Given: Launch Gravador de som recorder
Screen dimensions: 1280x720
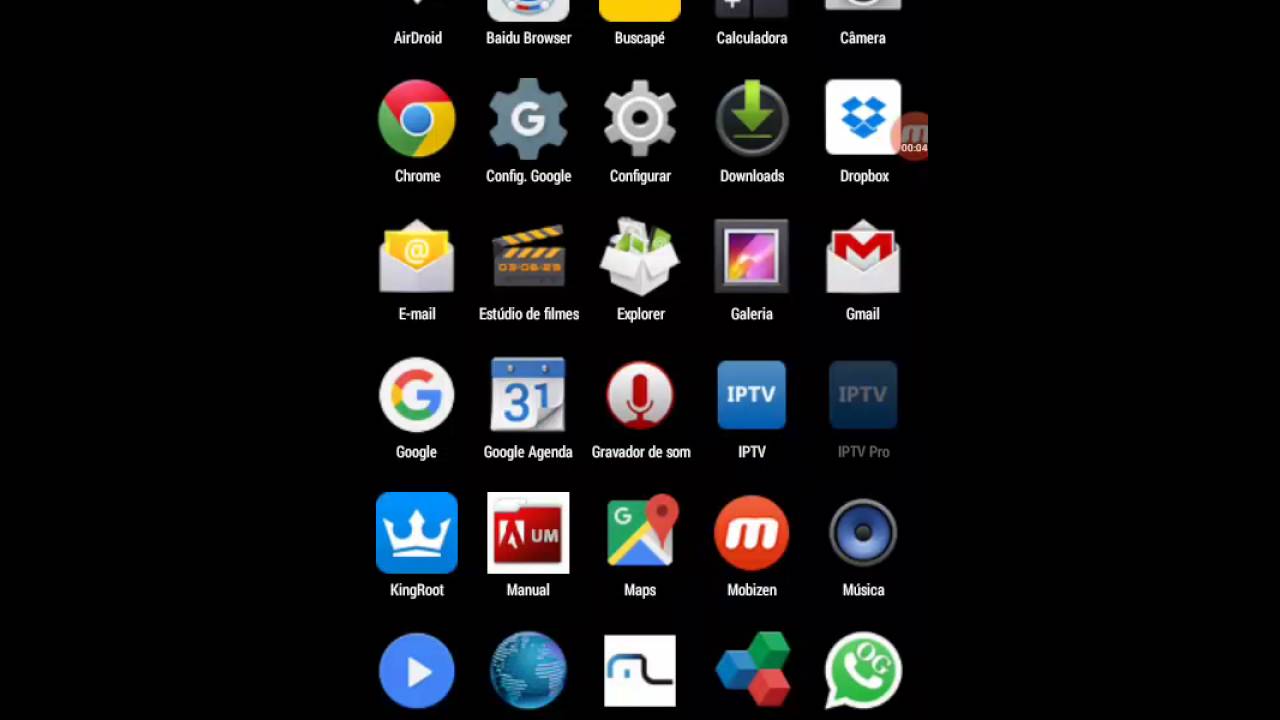Looking at the screenshot, I should click(640, 396).
